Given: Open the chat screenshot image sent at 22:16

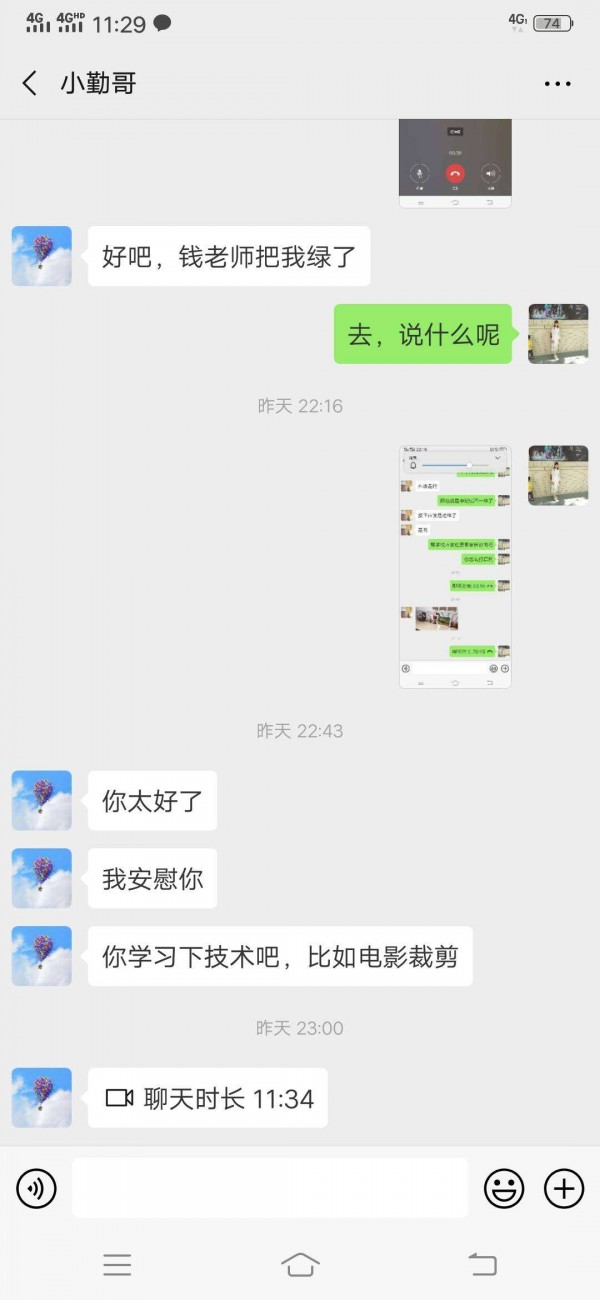Looking at the screenshot, I should point(455,566).
